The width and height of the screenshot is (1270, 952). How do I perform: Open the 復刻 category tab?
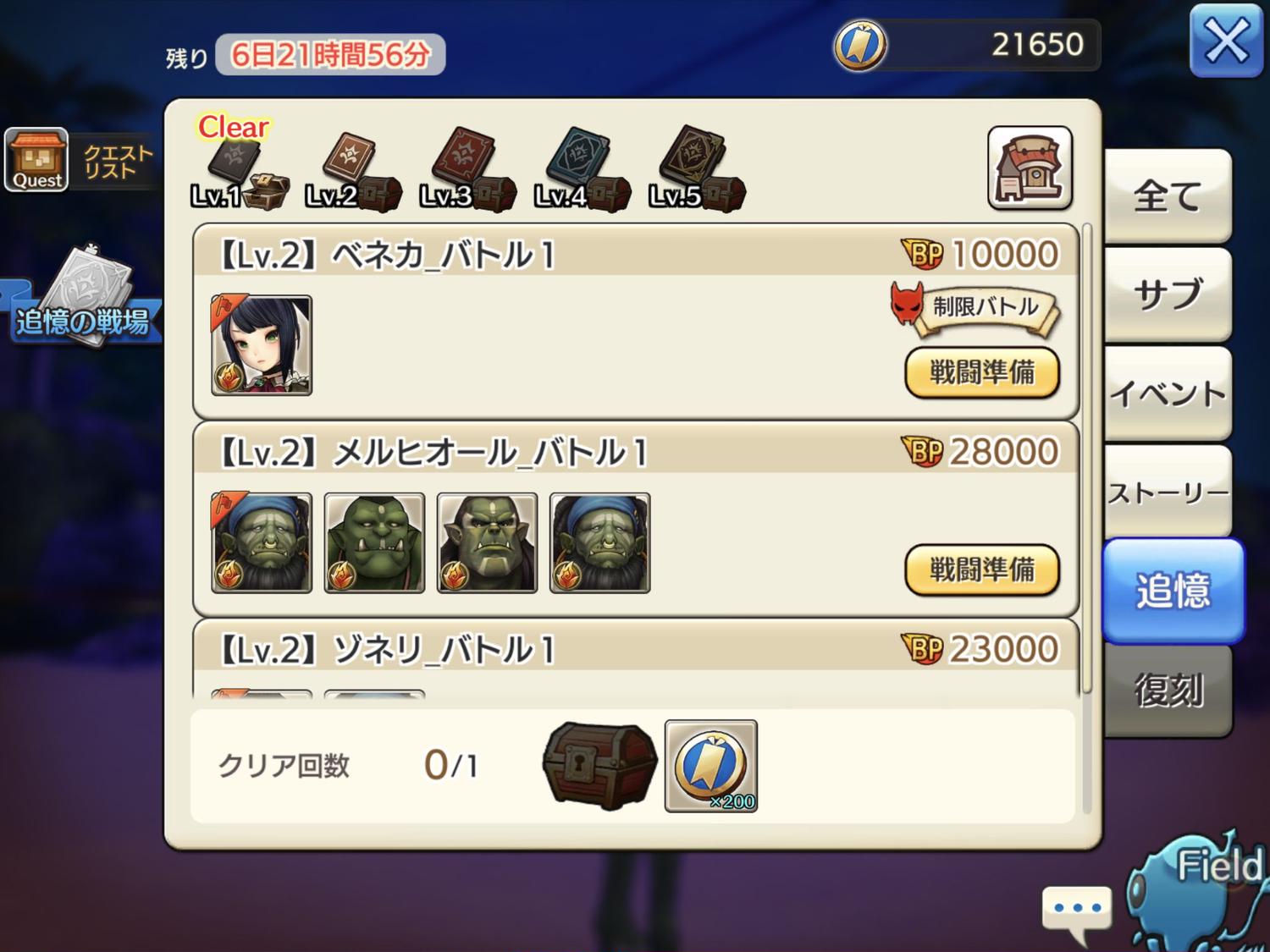pos(1168,690)
